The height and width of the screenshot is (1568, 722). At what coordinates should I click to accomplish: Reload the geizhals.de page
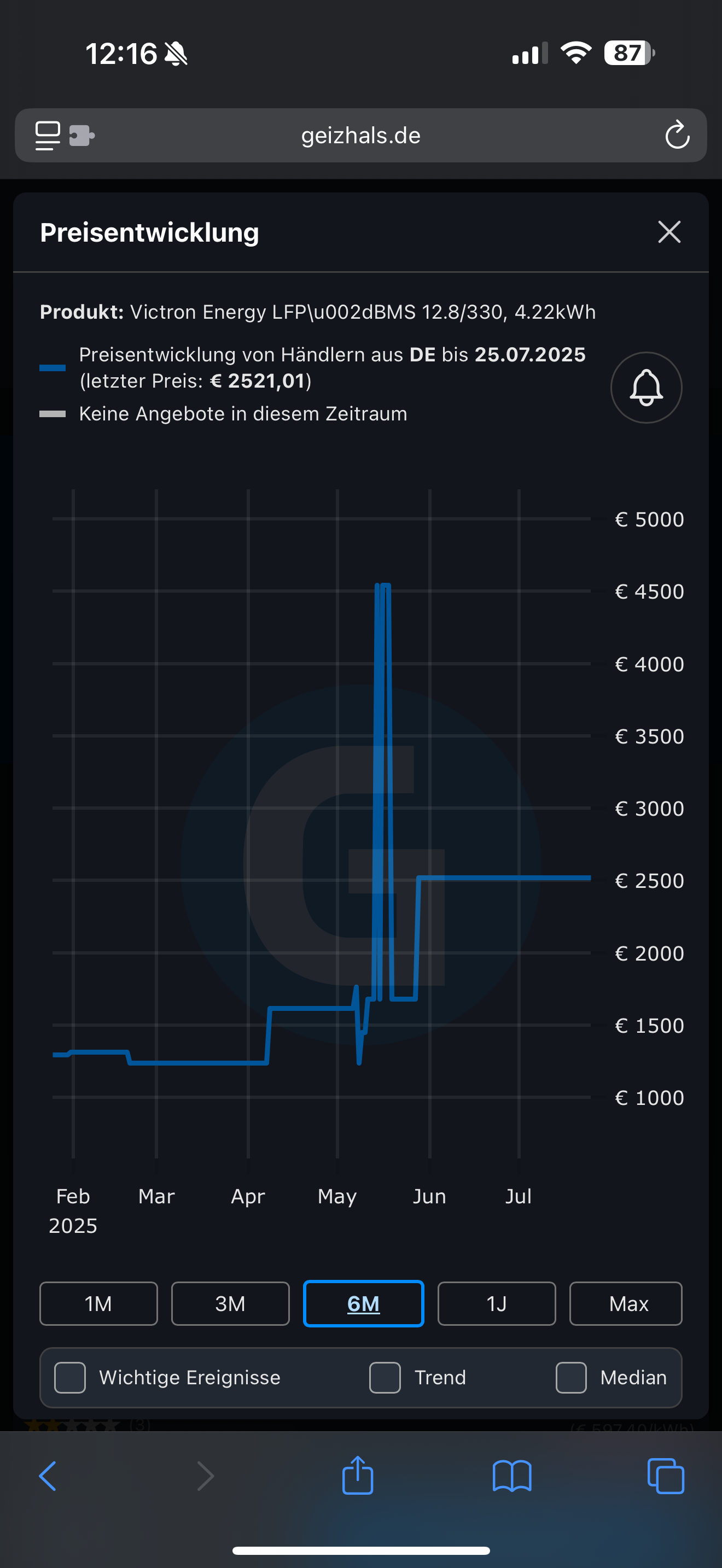pyautogui.click(x=677, y=135)
